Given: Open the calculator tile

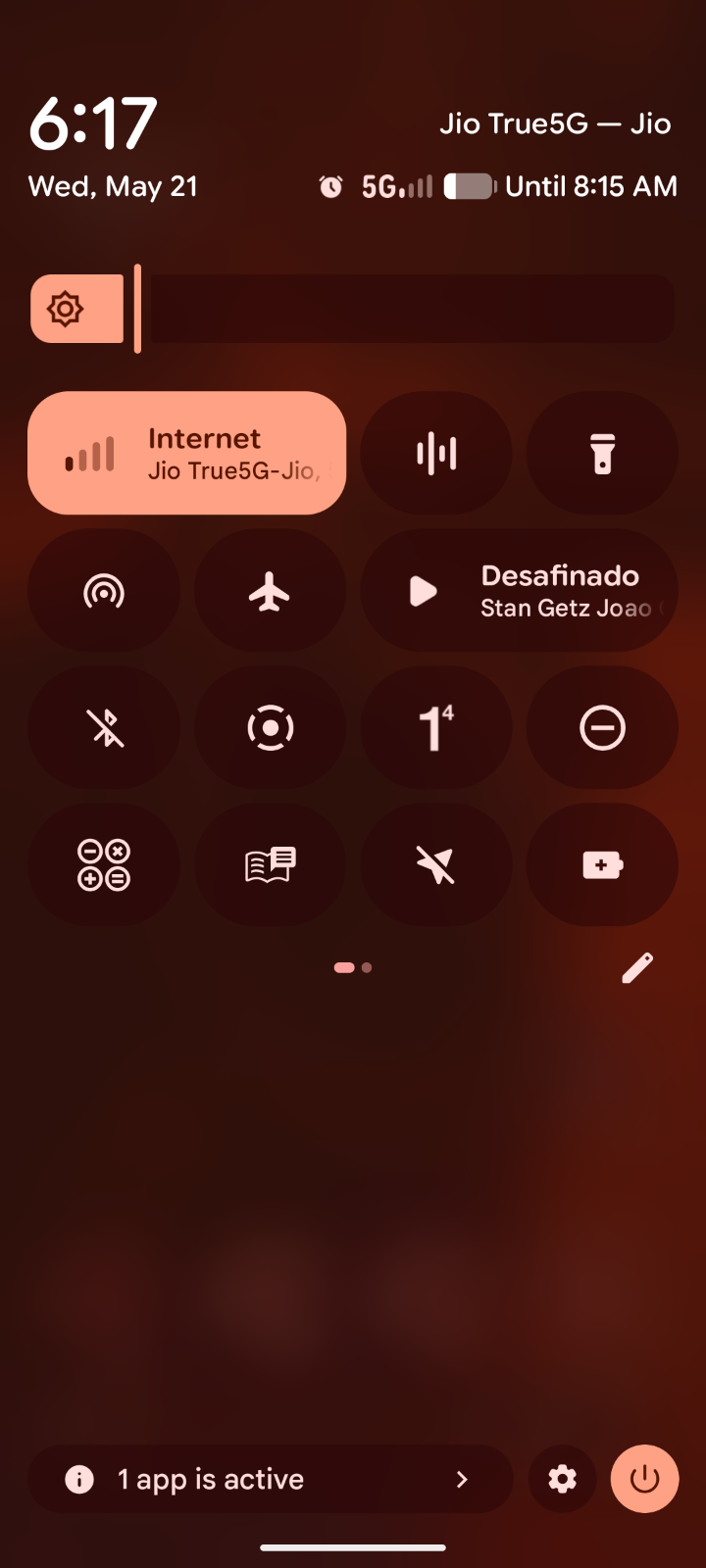Looking at the screenshot, I should [104, 864].
